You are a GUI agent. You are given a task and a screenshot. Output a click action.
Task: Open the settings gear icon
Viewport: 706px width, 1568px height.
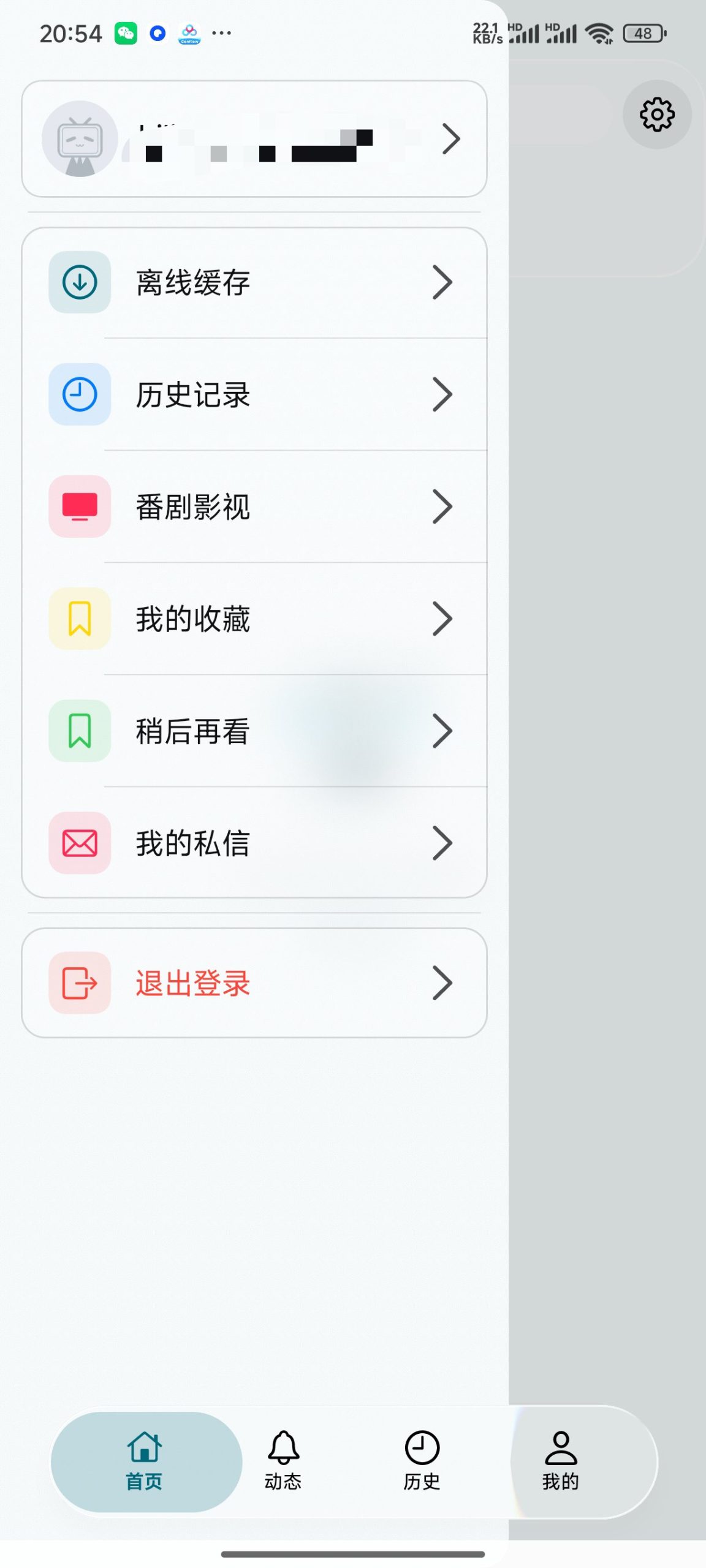point(658,114)
